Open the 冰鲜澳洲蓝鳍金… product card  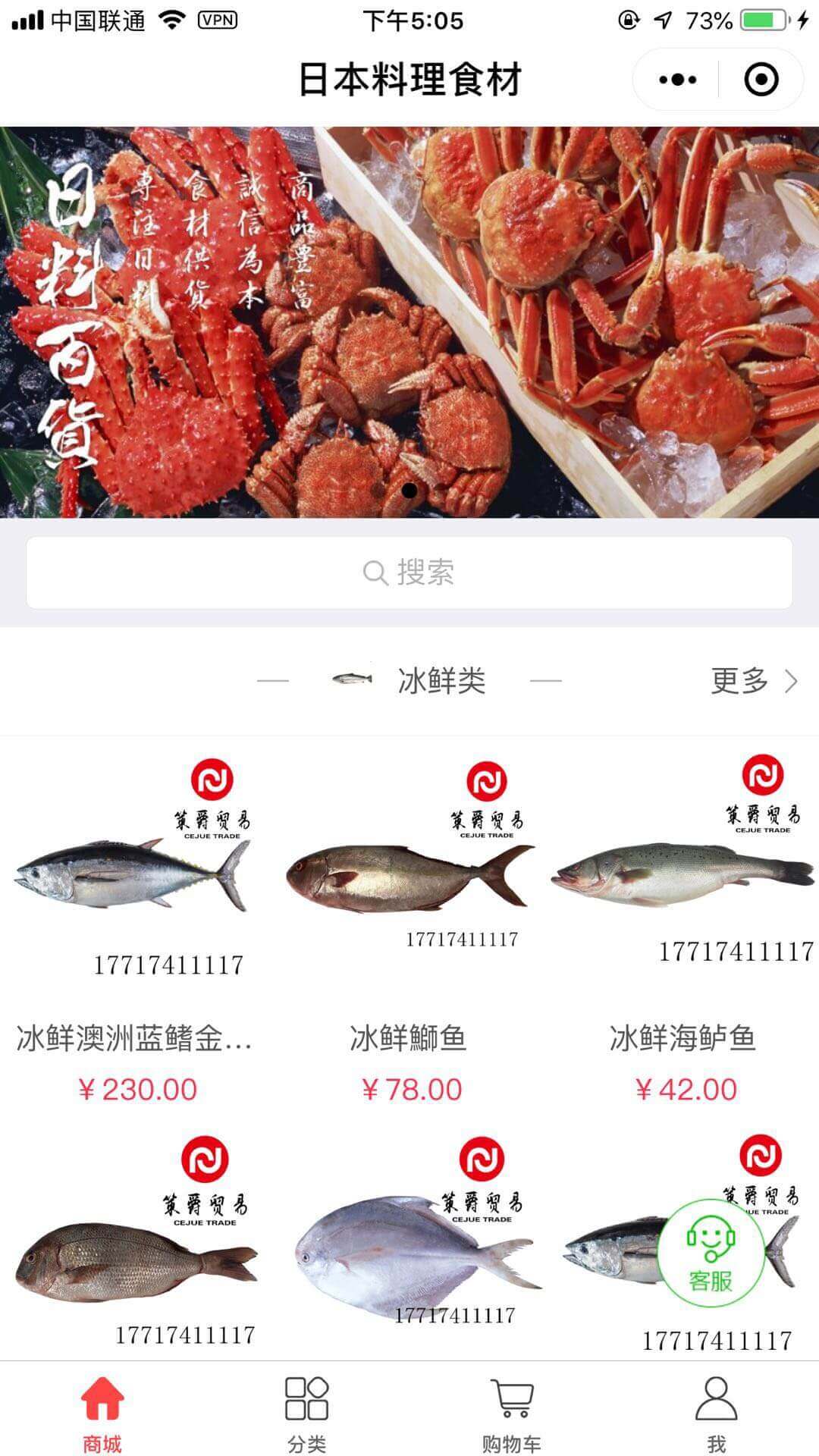(135, 925)
